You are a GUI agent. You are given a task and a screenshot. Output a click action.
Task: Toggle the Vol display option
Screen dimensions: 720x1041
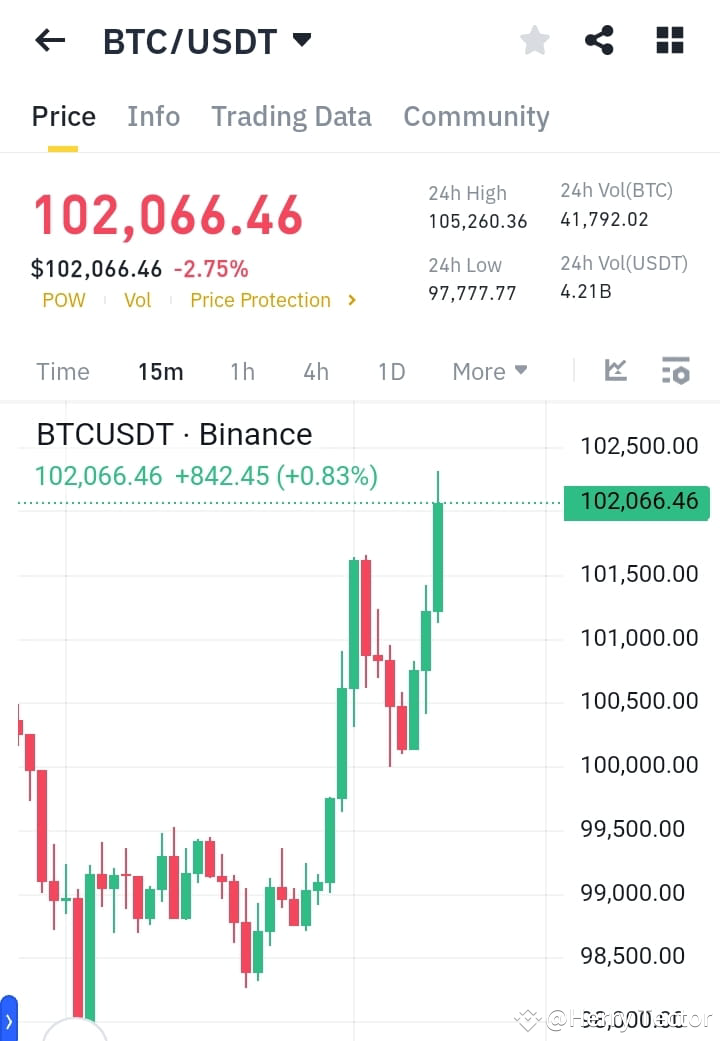click(x=137, y=300)
